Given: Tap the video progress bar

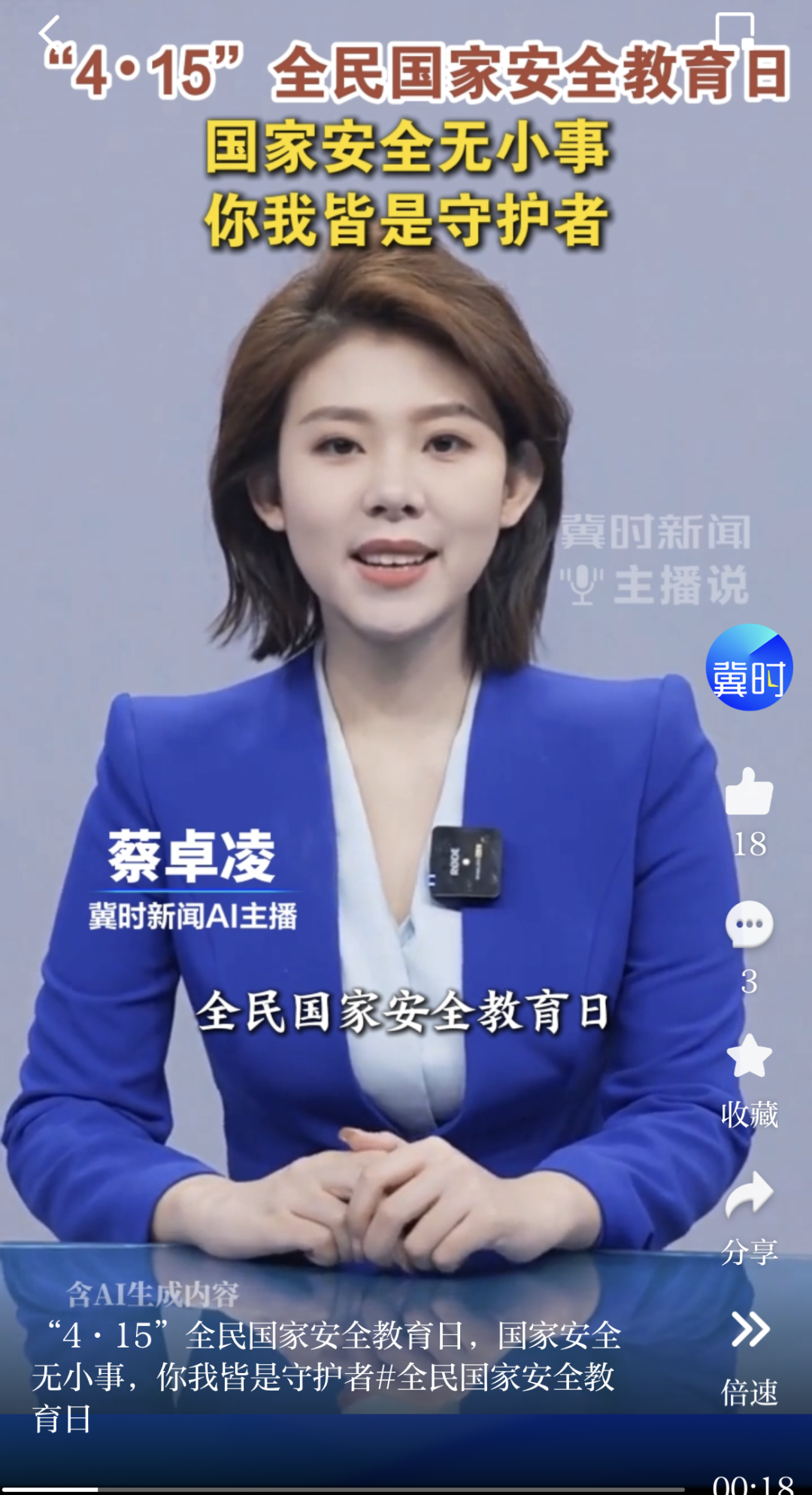Looking at the screenshot, I should tap(342, 1488).
